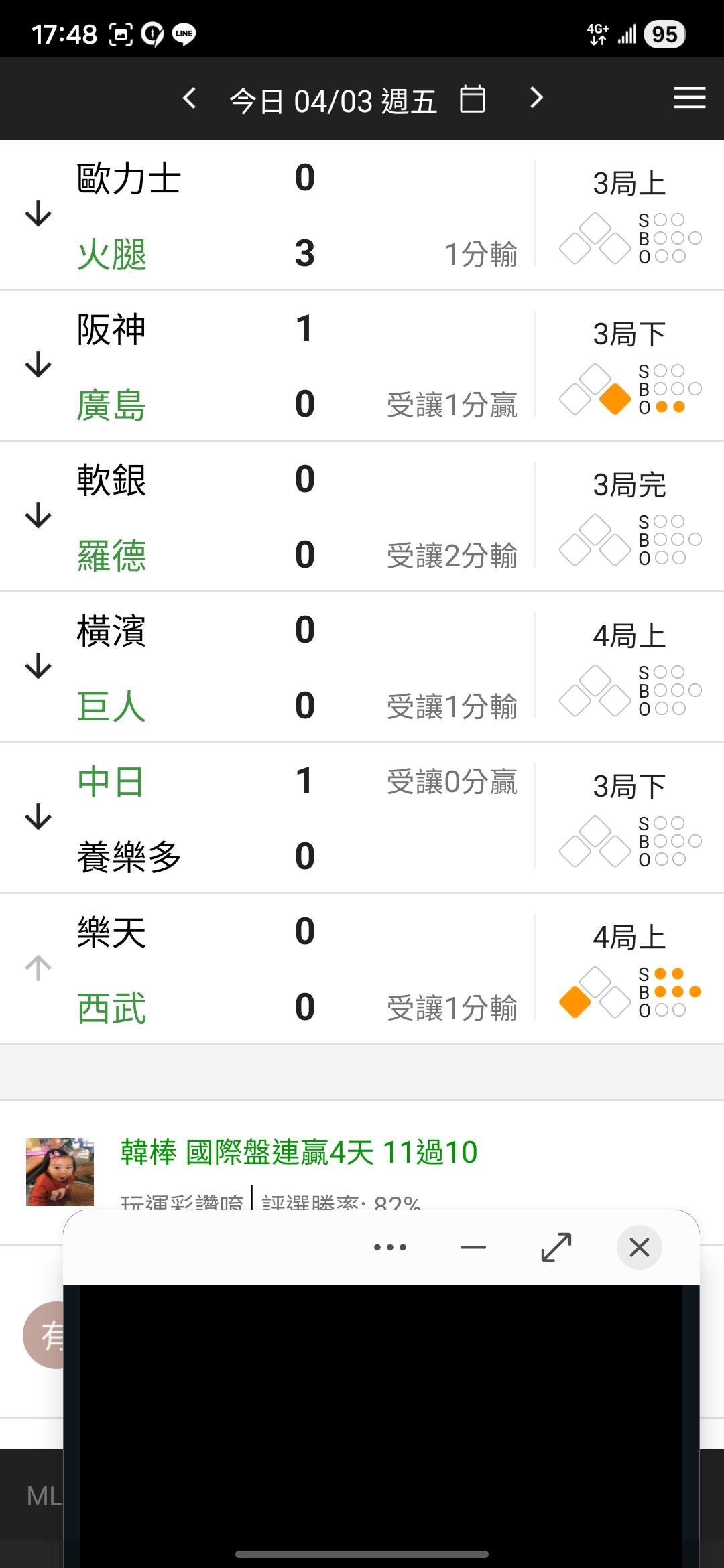
Task: Go to the previous day's scores
Action: 190,99
